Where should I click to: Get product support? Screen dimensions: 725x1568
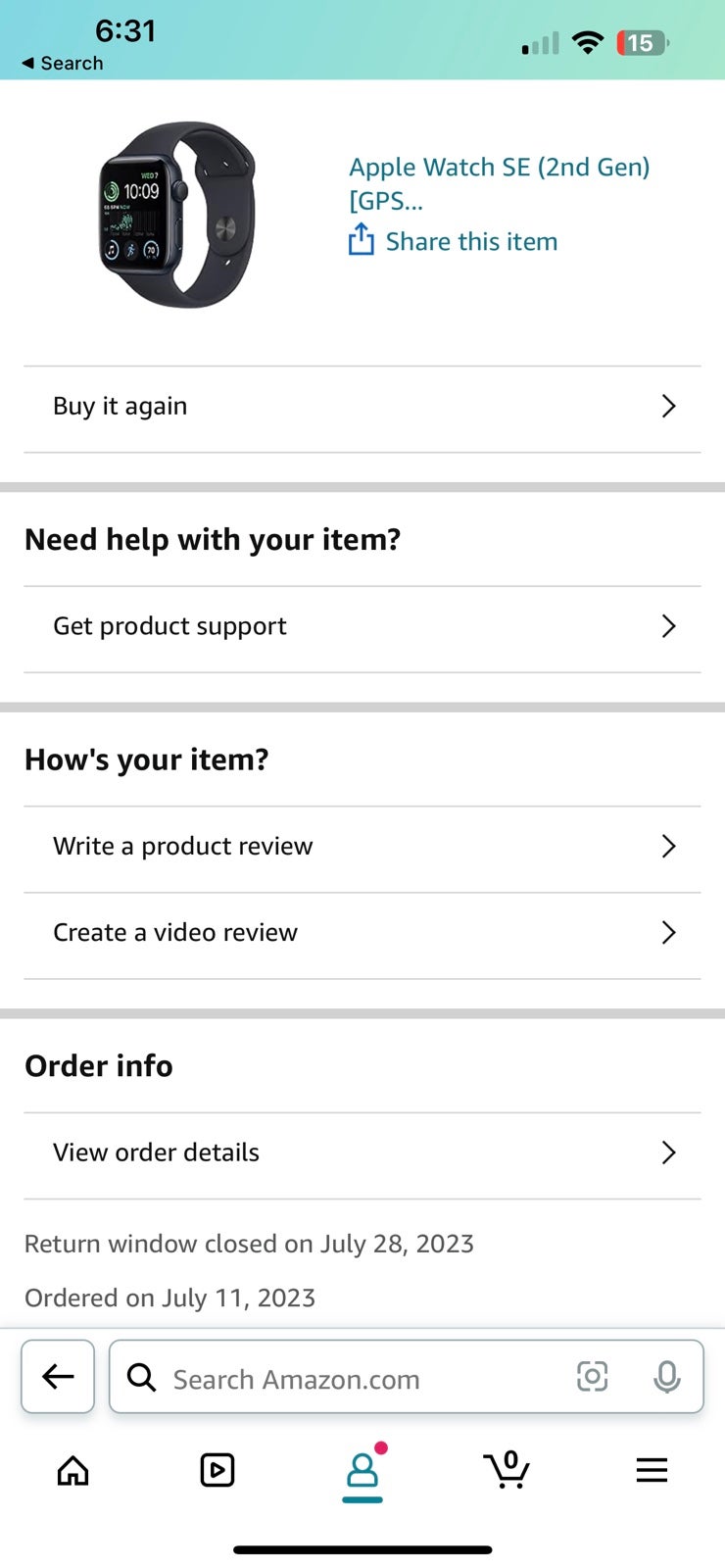click(x=362, y=626)
